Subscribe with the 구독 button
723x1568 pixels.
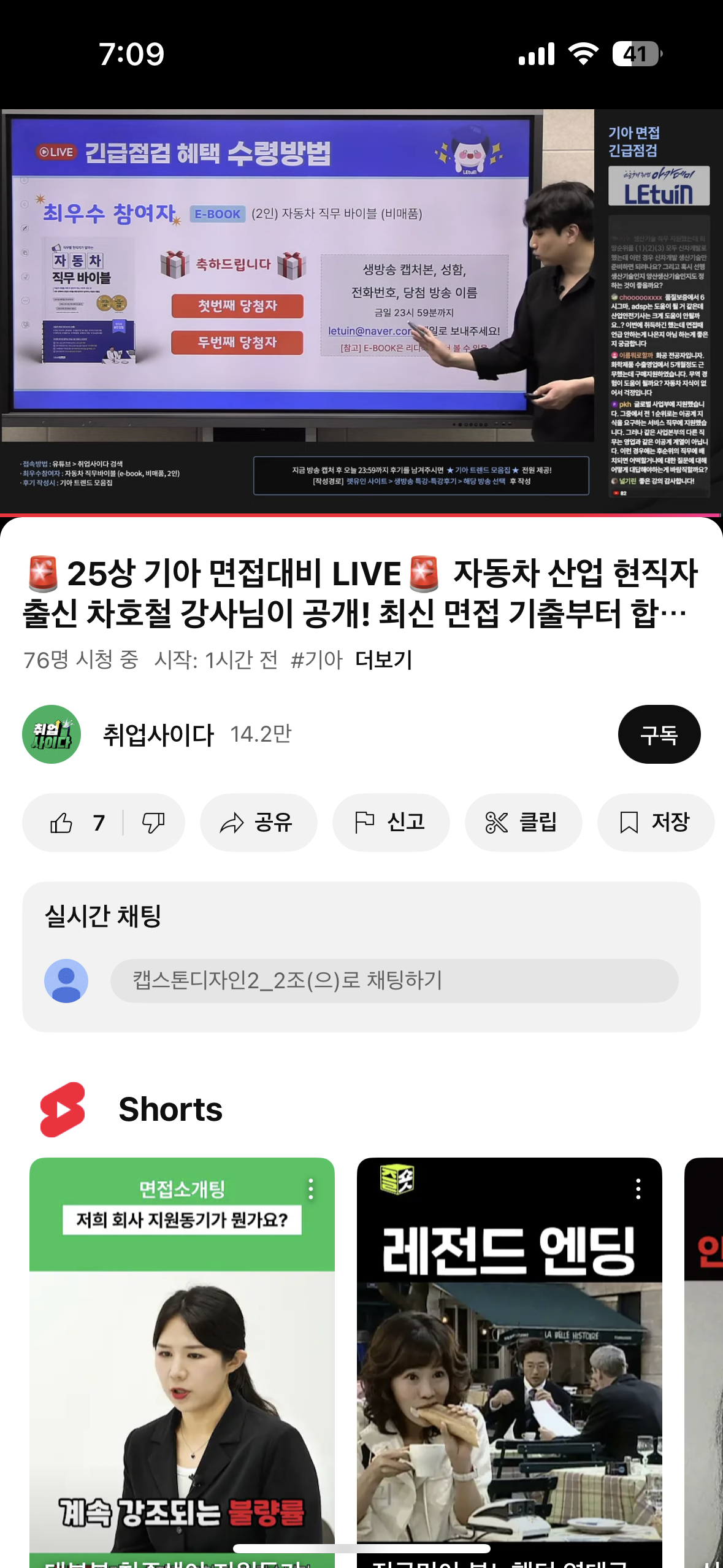pos(659,734)
